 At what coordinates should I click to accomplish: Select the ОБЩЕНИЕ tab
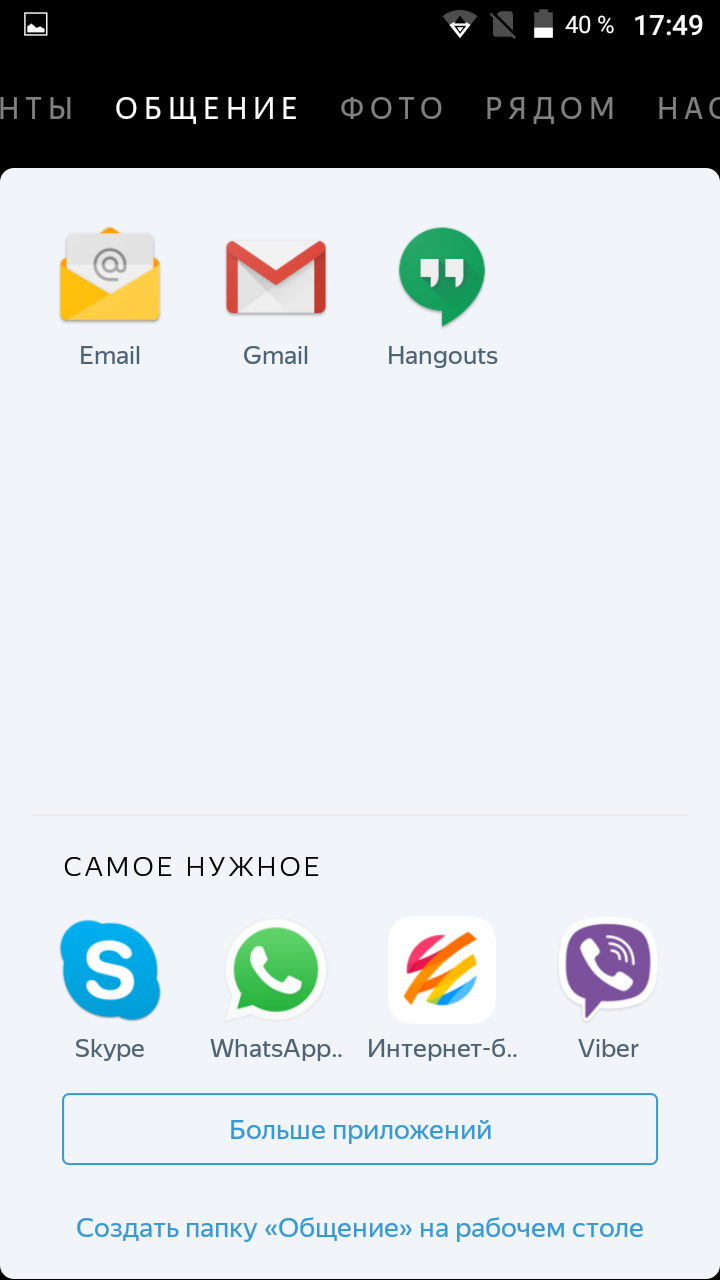tap(207, 108)
